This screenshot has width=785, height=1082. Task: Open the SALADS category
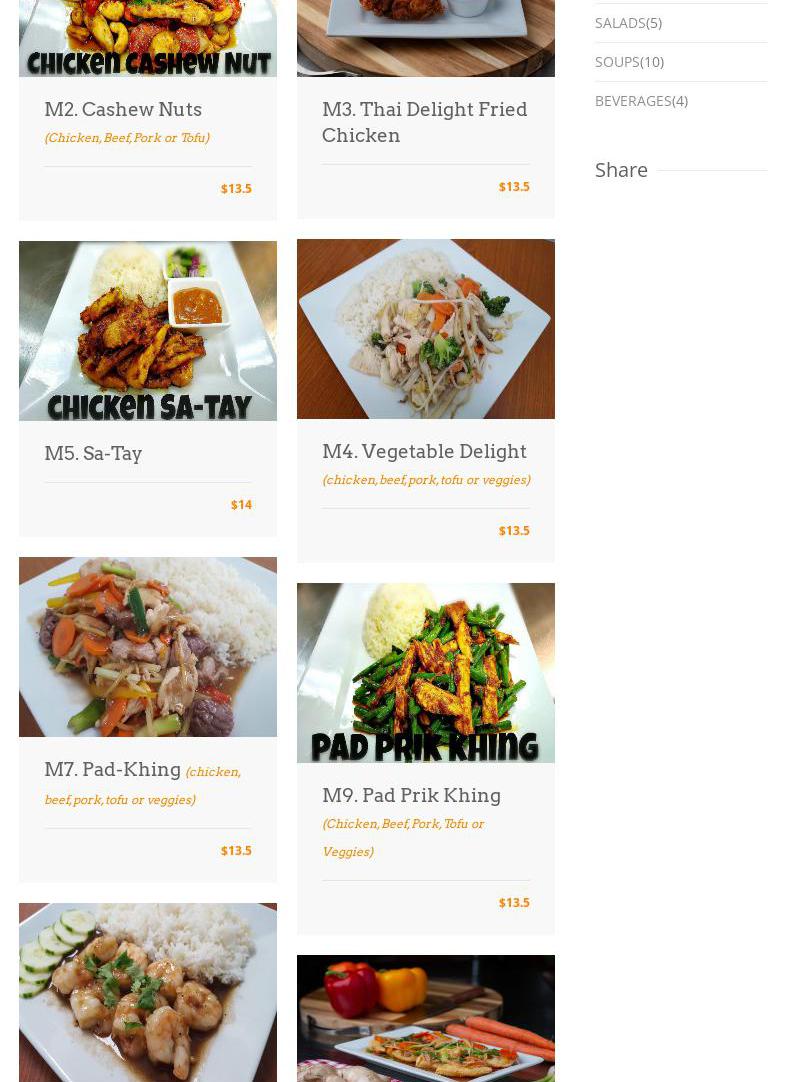point(619,23)
